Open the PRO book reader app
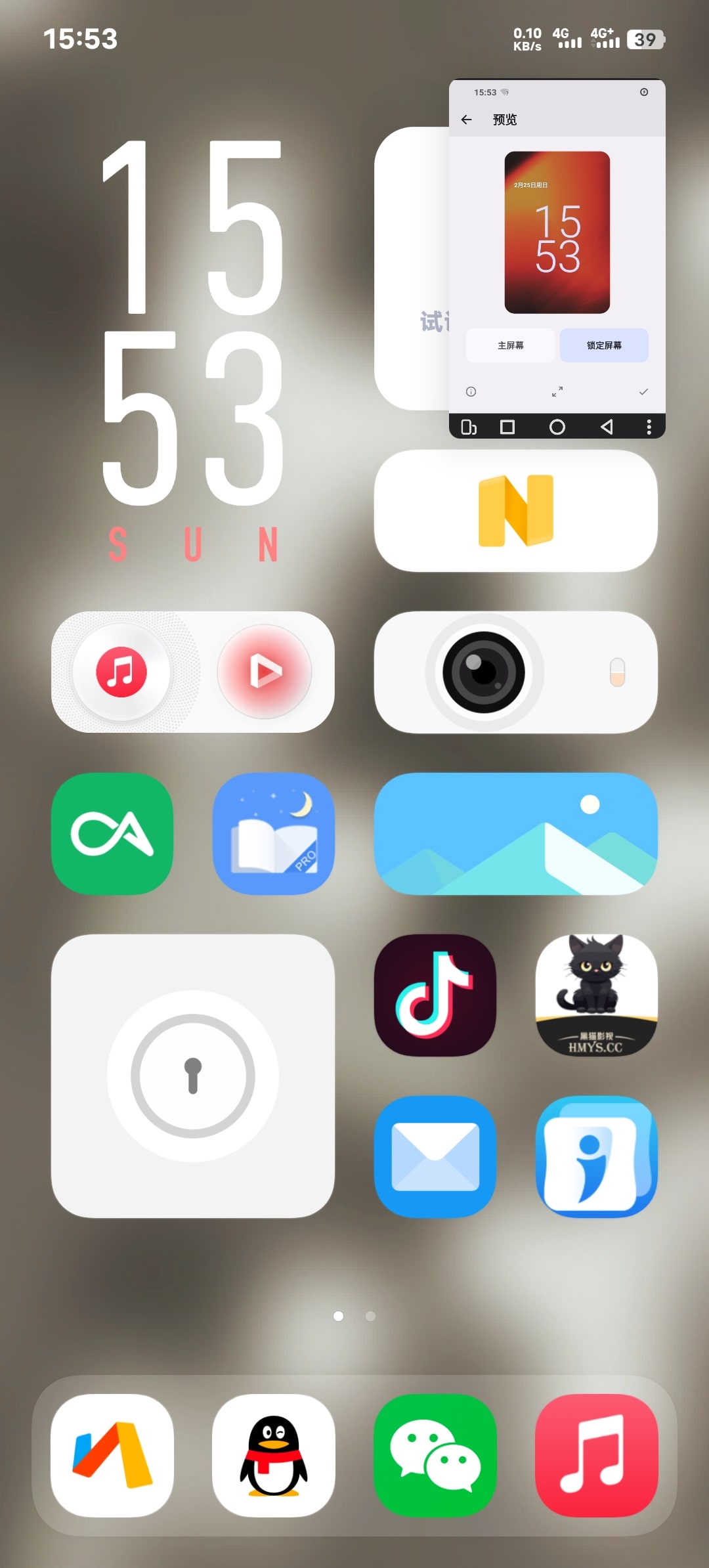The height and width of the screenshot is (1568, 709). 273,833
